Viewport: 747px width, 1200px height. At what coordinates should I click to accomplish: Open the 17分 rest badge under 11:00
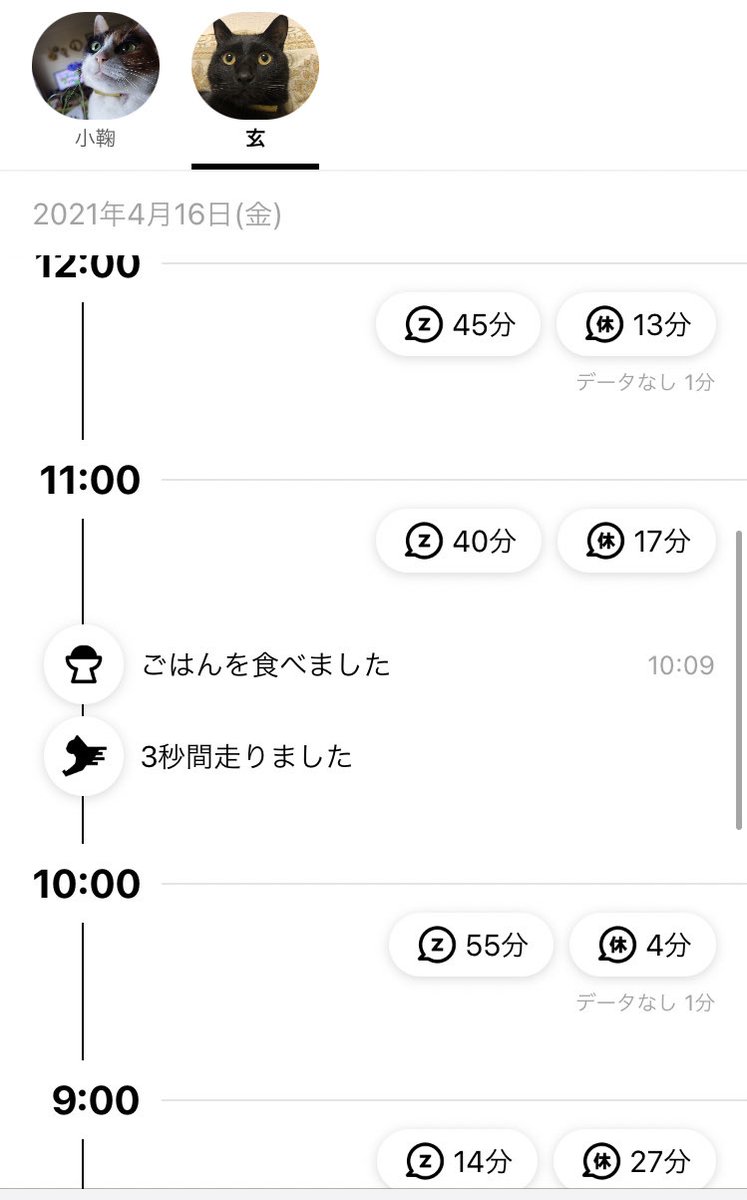pyautogui.click(x=637, y=541)
